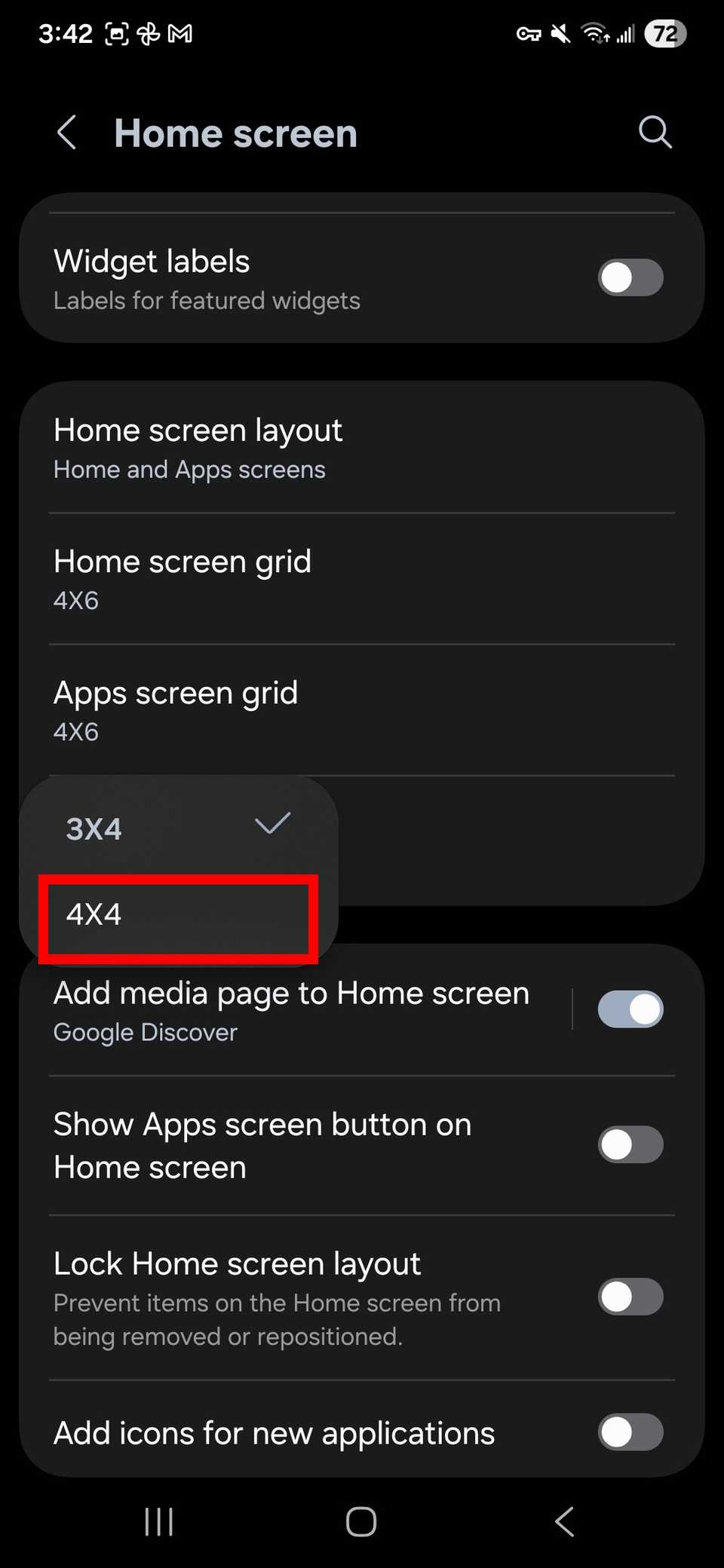
Task: Tap Add icons for new applications
Action: 273,1432
